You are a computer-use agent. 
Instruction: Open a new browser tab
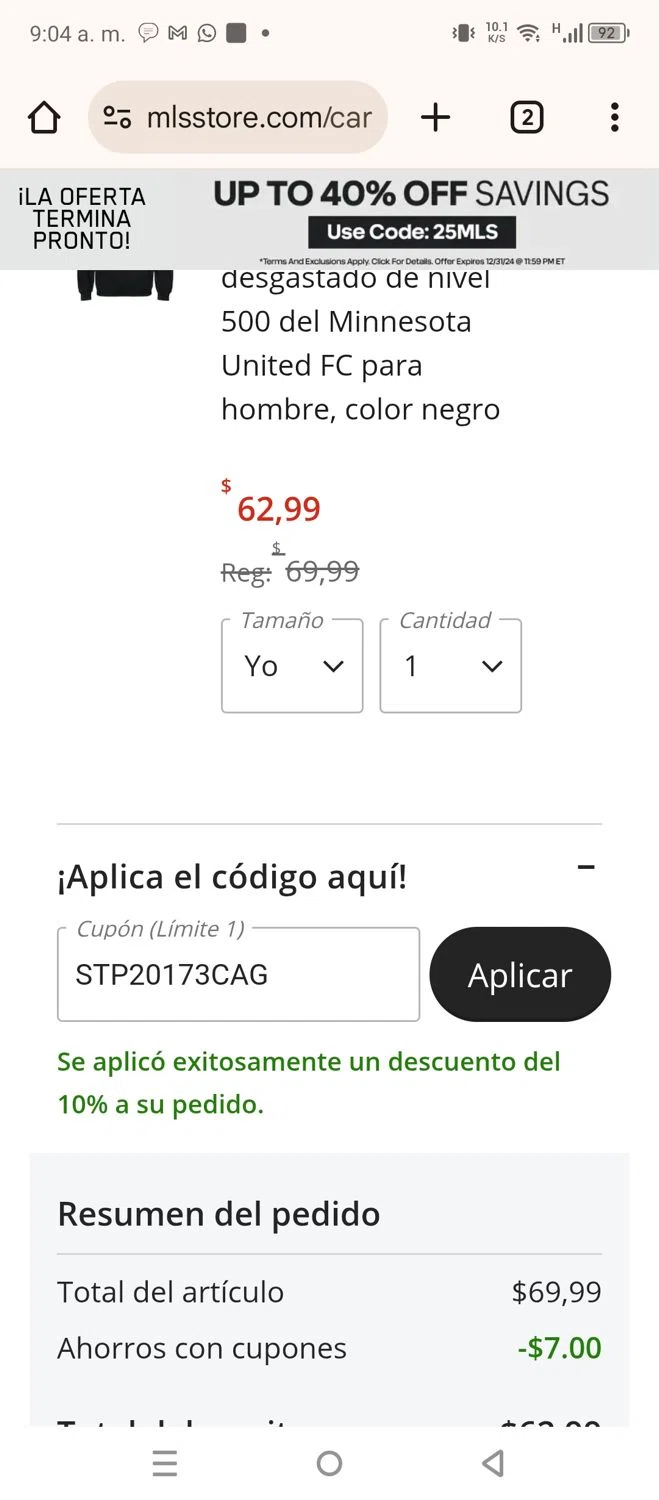pos(436,118)
